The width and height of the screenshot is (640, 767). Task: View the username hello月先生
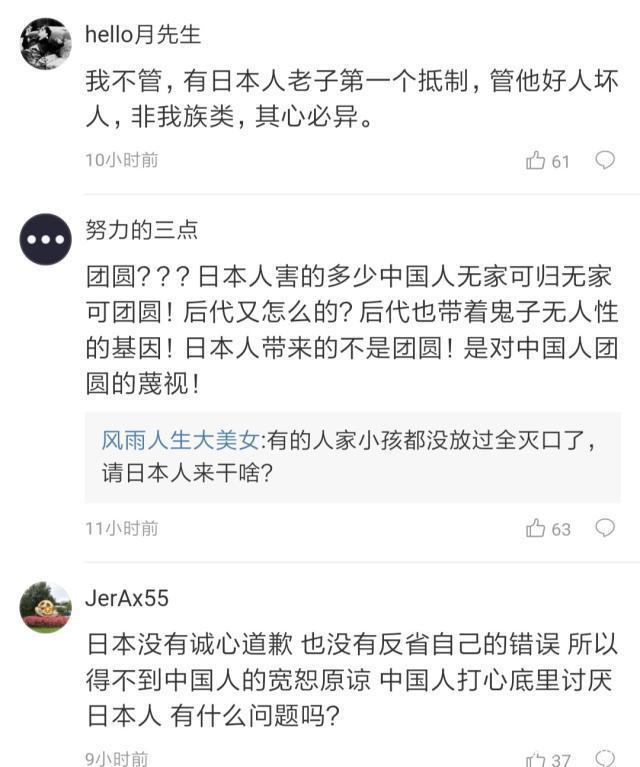143,34
